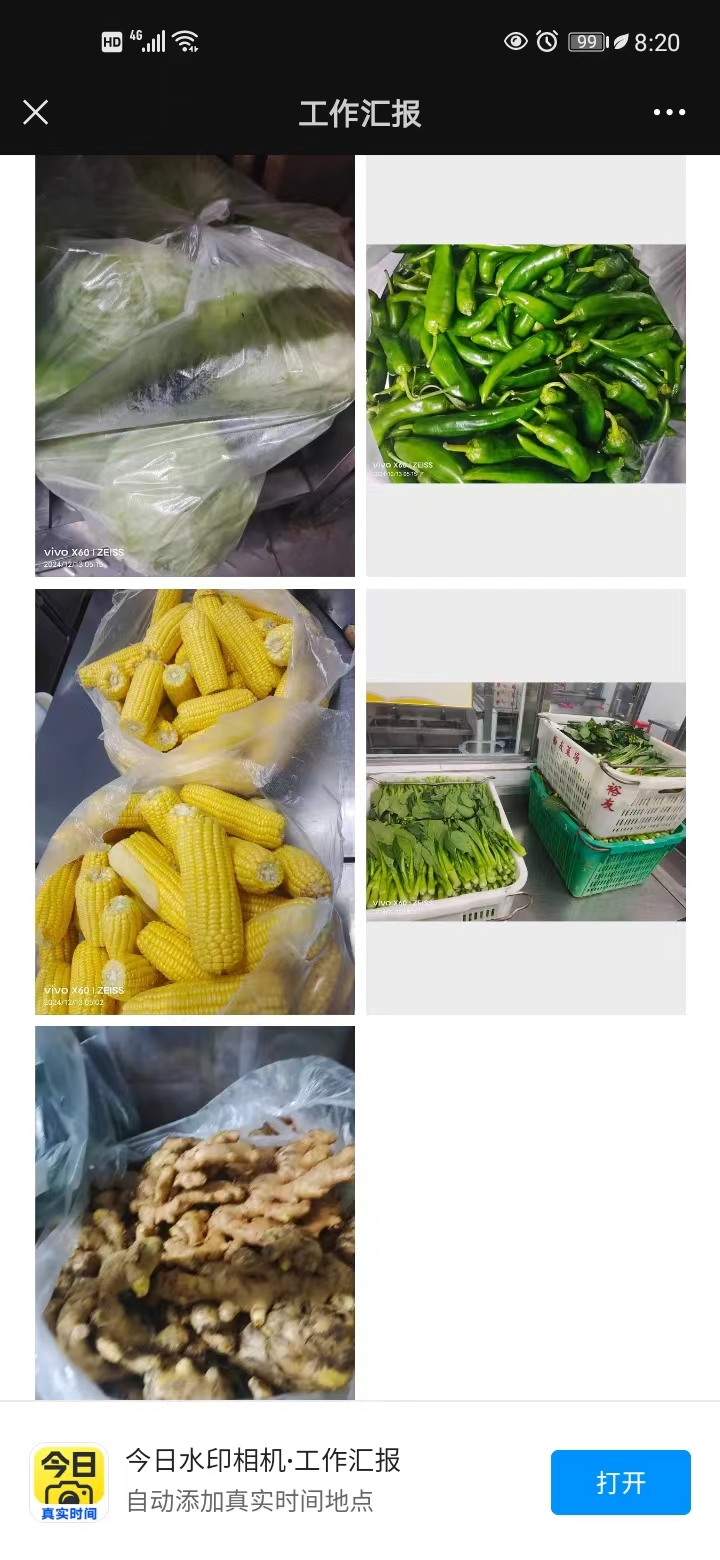Open the ginger photo
Image resolution: width=720 pixels, height=1560 pixels.
click(x=195, y=1212)
